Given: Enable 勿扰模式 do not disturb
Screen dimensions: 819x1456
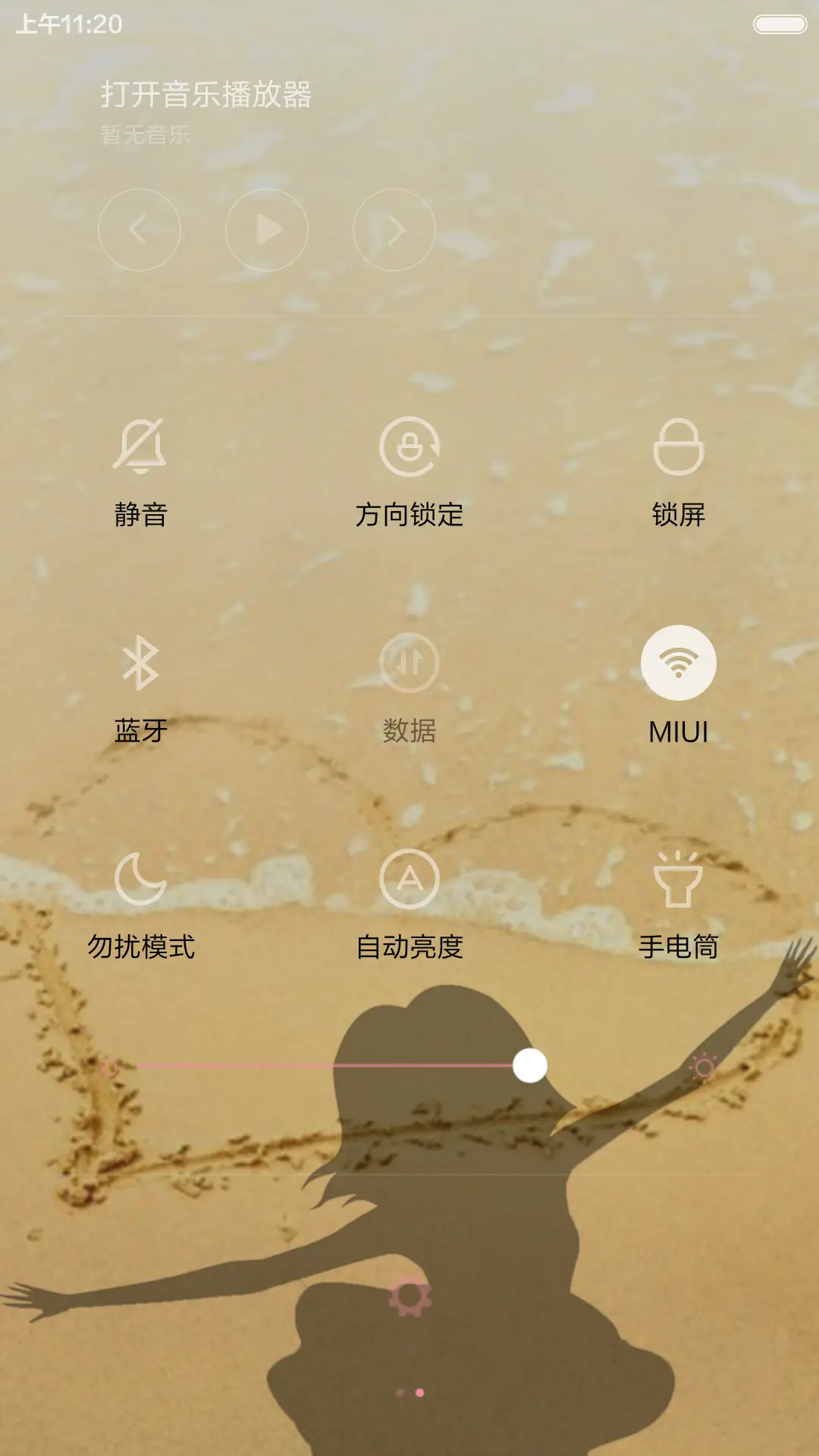Looking at the screenshot, I should pyautogui.click(x=140, y=880).
